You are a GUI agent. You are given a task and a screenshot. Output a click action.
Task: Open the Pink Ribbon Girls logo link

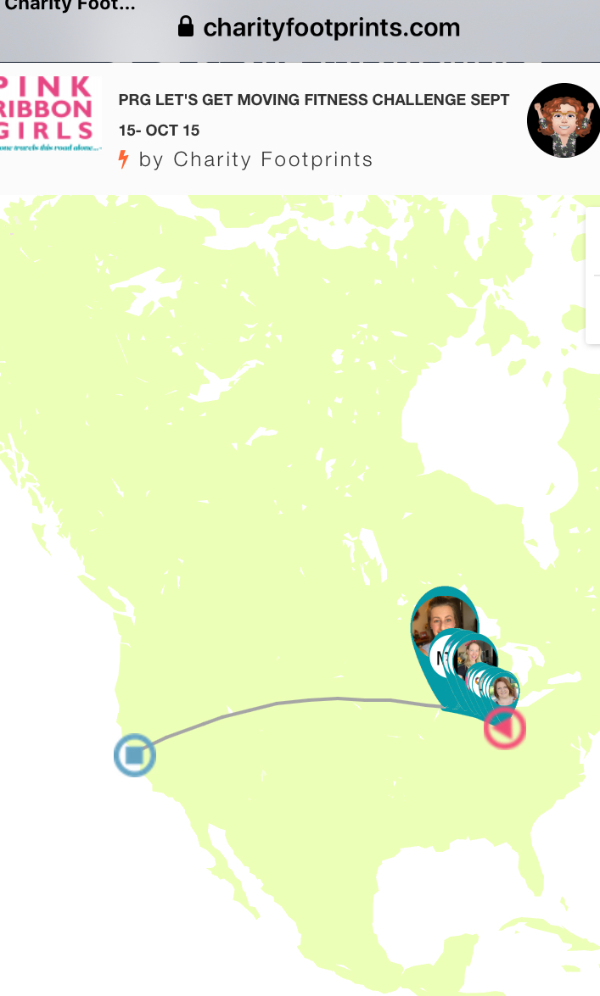50,114
